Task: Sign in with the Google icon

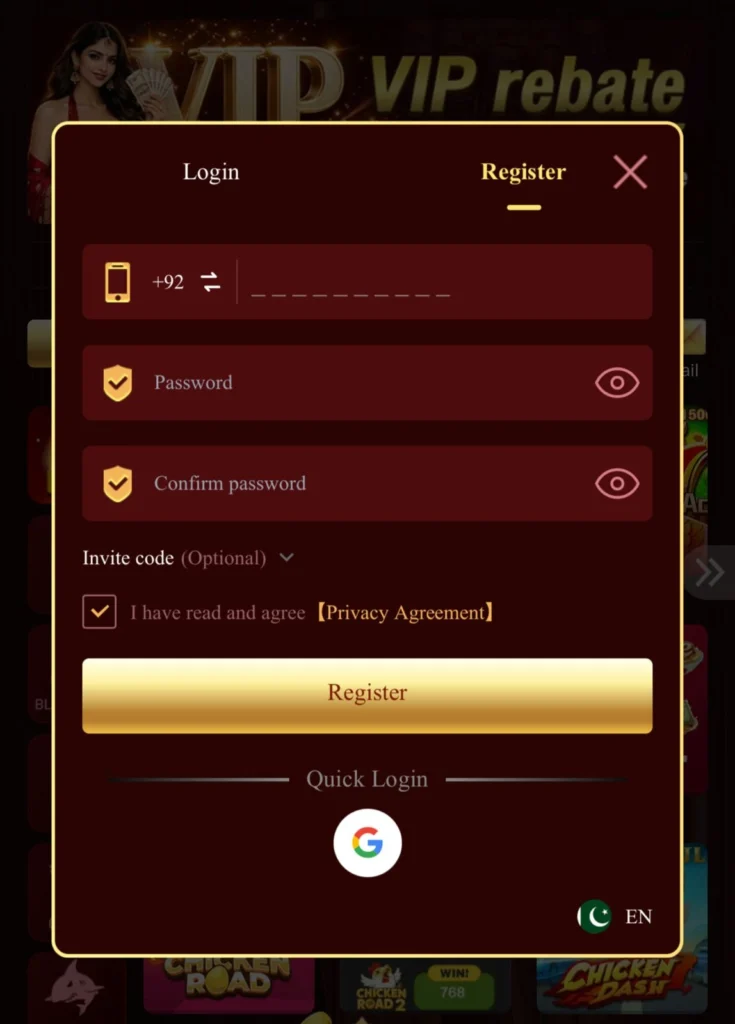Action: [367, 843]
